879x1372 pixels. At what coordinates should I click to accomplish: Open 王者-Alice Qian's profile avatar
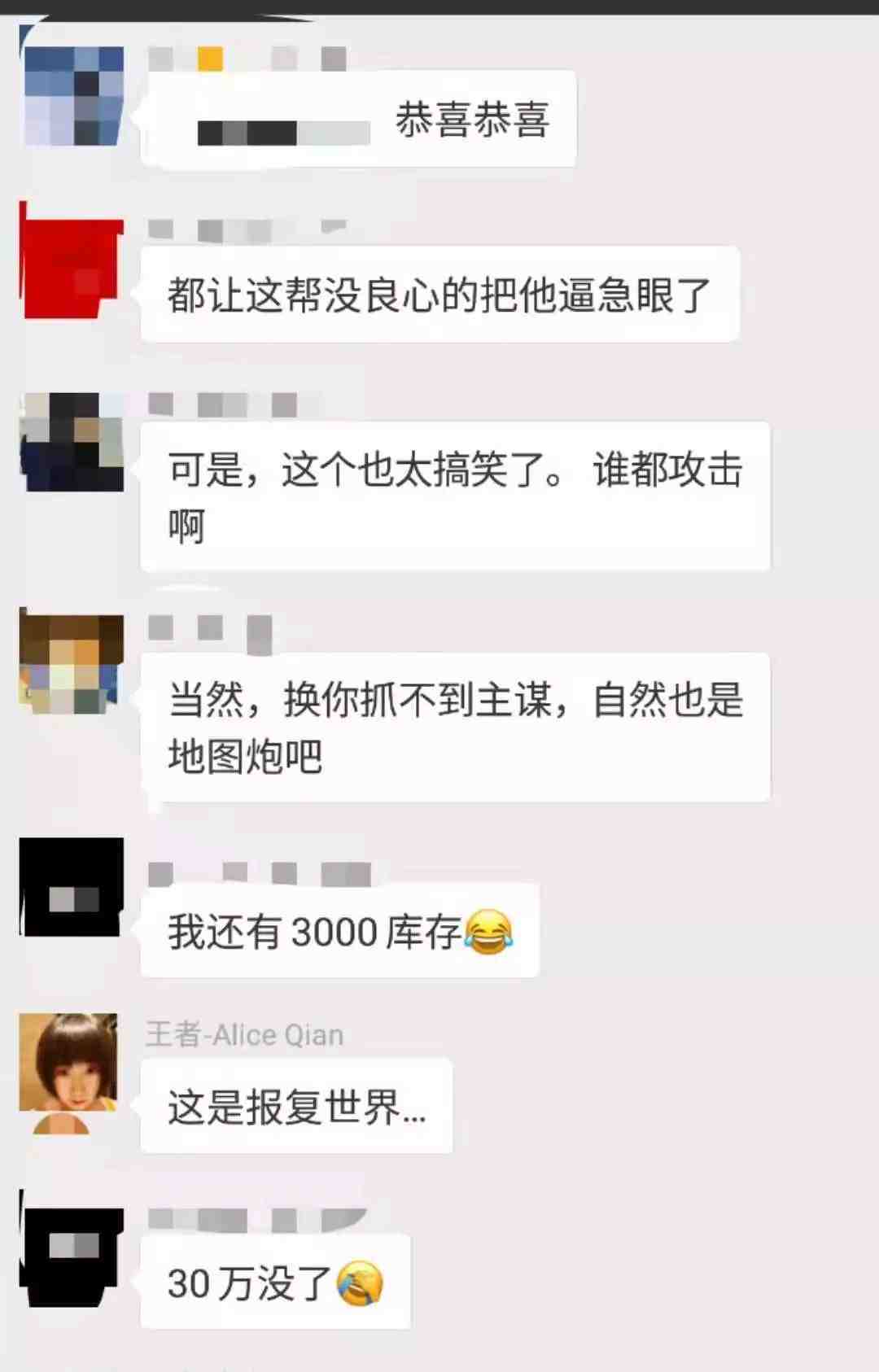pyautogui.click(x=68, y=1063)
